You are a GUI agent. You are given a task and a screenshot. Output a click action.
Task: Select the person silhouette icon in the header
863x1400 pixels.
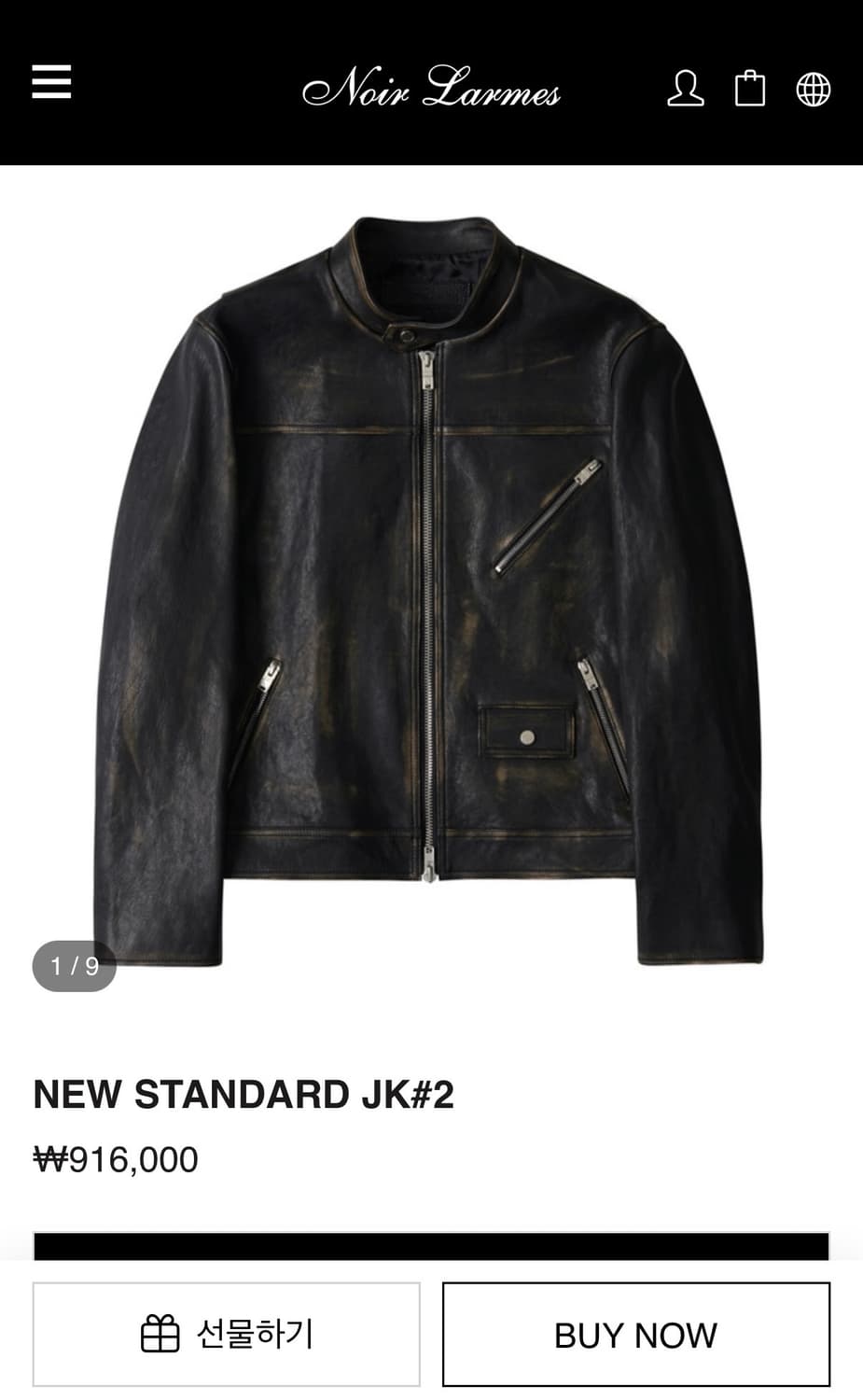point(685,90)
